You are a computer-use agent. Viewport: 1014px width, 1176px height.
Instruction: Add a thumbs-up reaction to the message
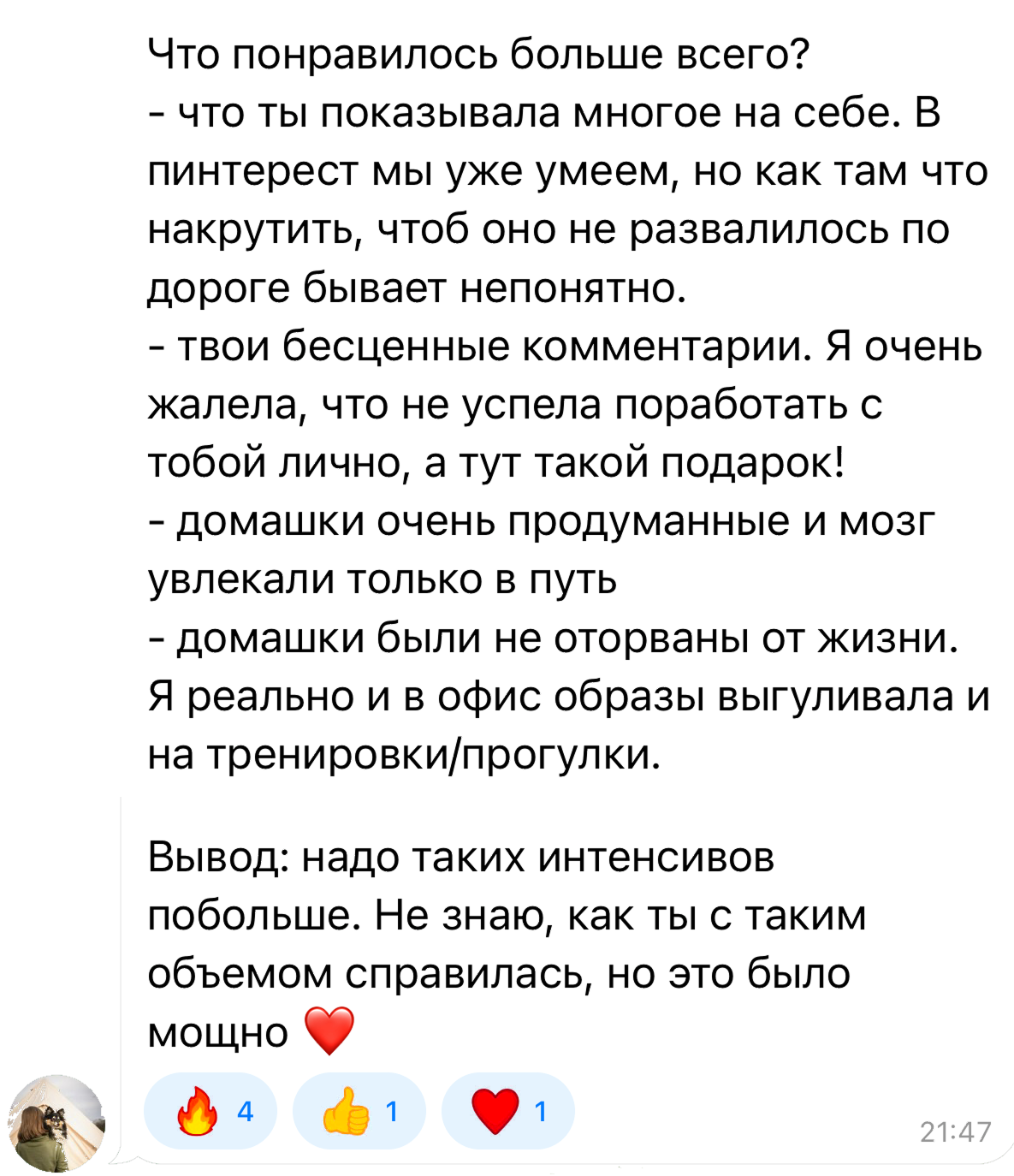pos(359,1111)
